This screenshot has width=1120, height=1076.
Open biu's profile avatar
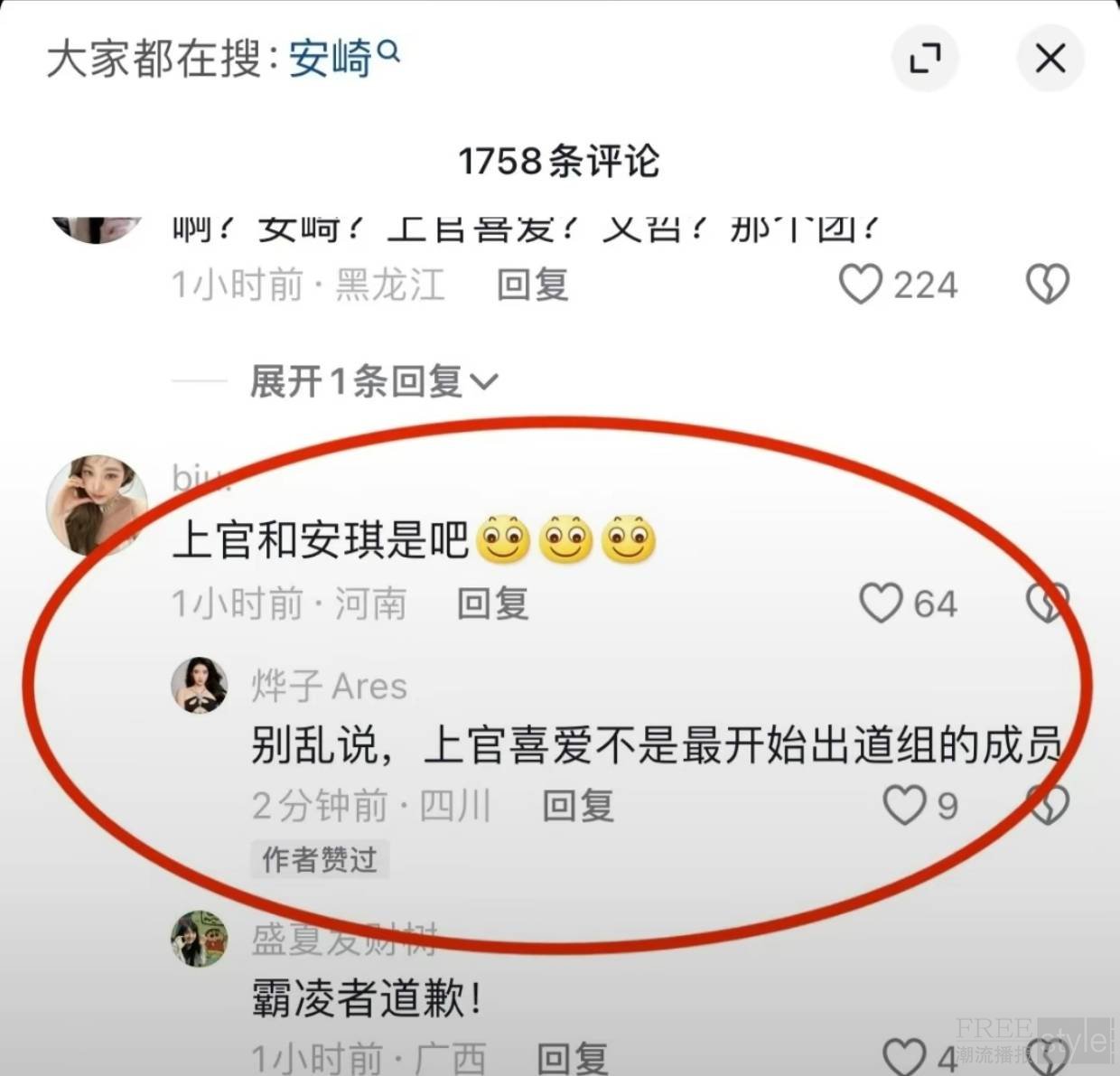[x=97, y=504]
